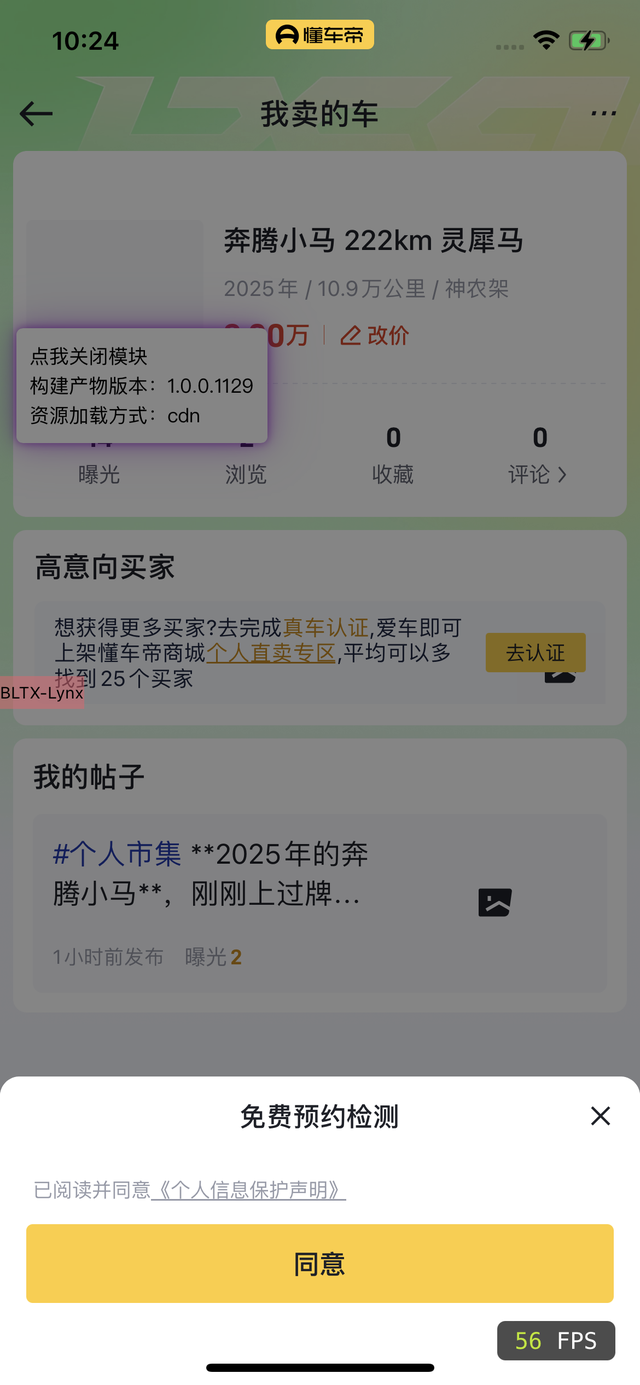Screen dimensions: 640x1385
Task: Open the 真车认证 link
Action: click(x=326, y=628)
